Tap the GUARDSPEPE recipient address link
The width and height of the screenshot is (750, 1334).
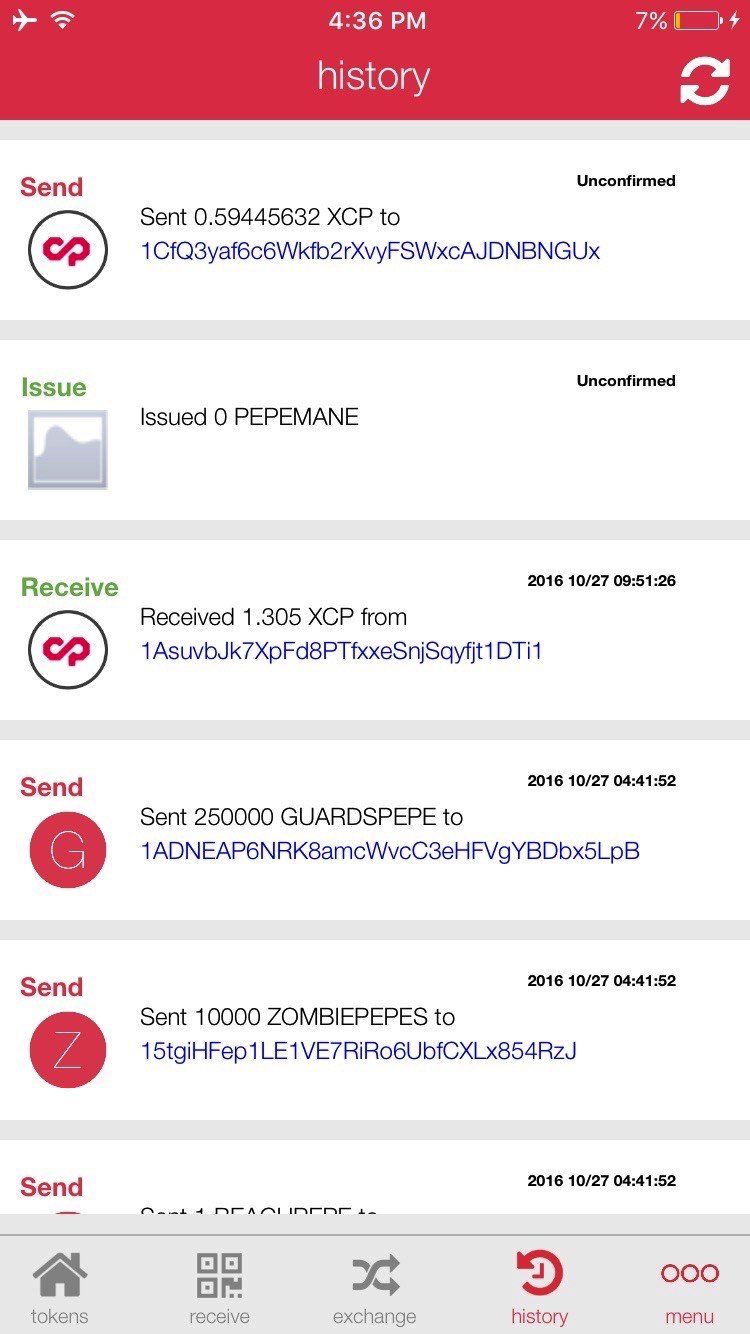click(x=390, y=851)
